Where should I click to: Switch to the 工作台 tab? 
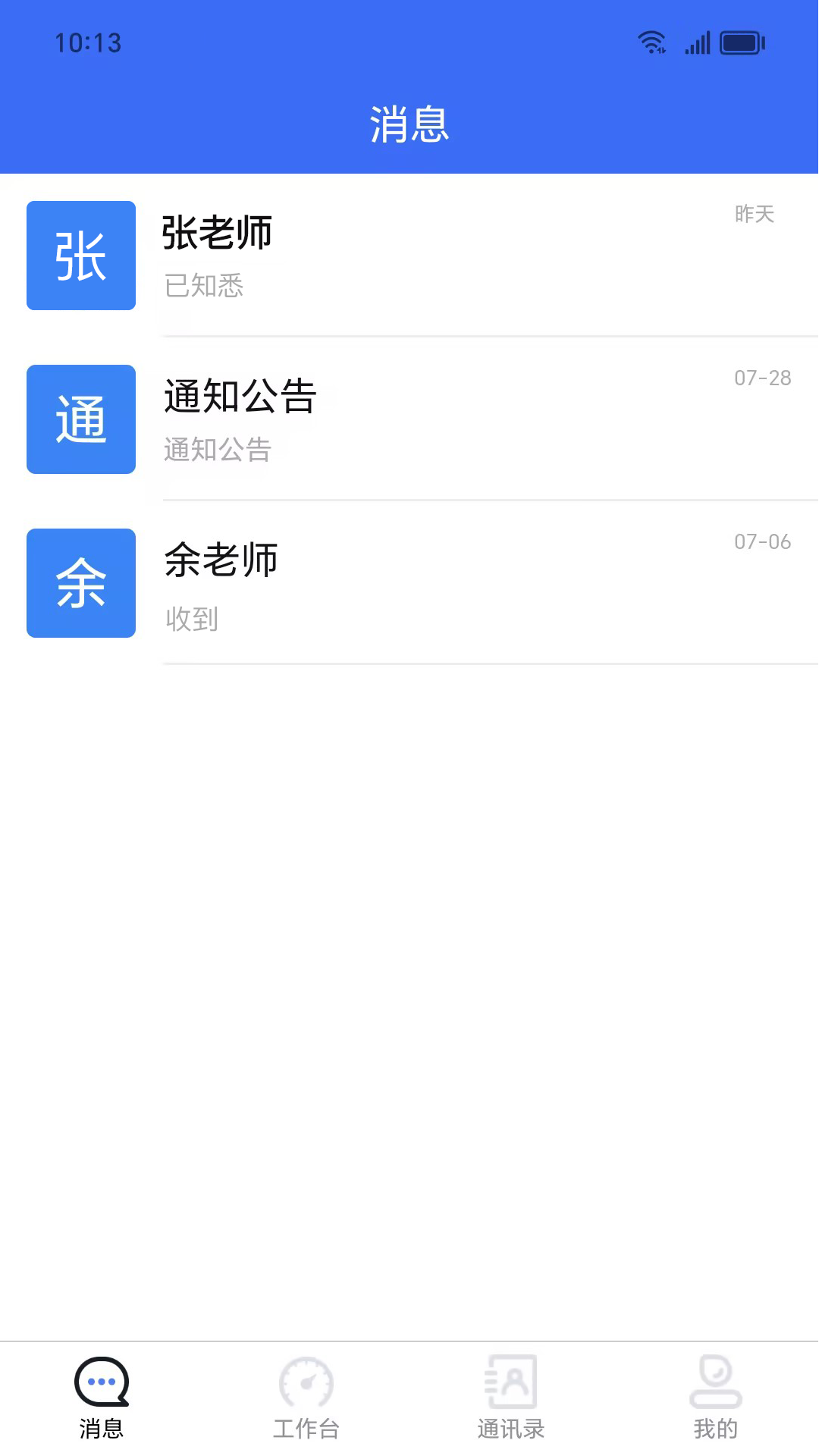306,1398
